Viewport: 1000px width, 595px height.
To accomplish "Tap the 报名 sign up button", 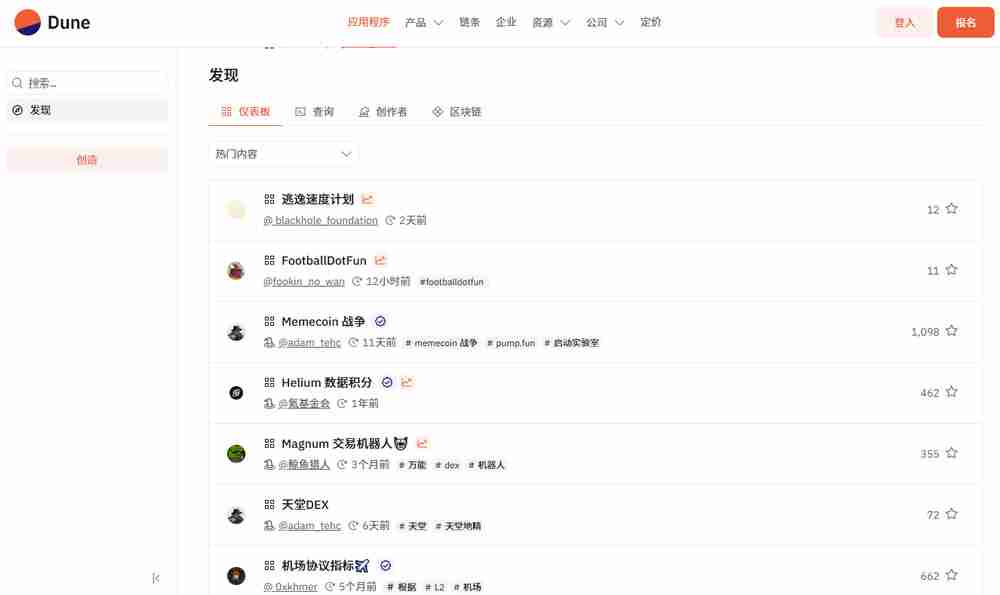I will (x=965, y=22).
